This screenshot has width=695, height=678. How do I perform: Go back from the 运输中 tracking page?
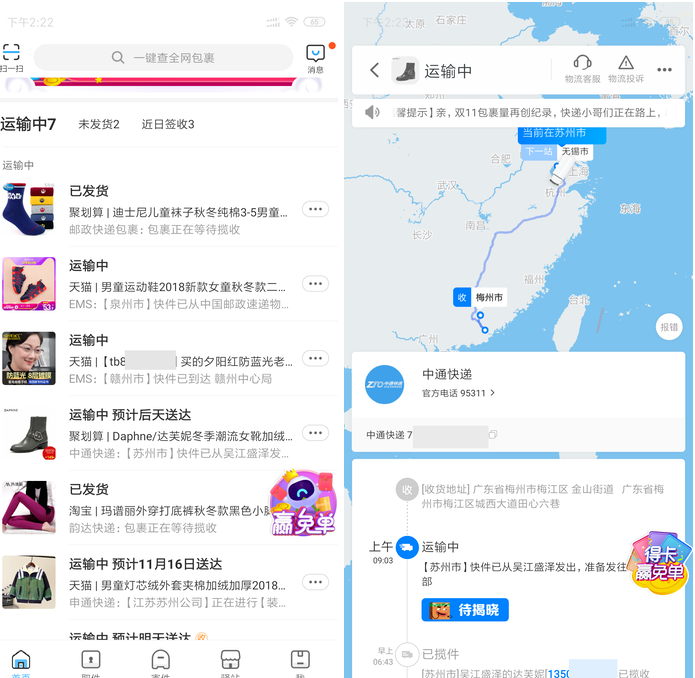tap(374, 70)
